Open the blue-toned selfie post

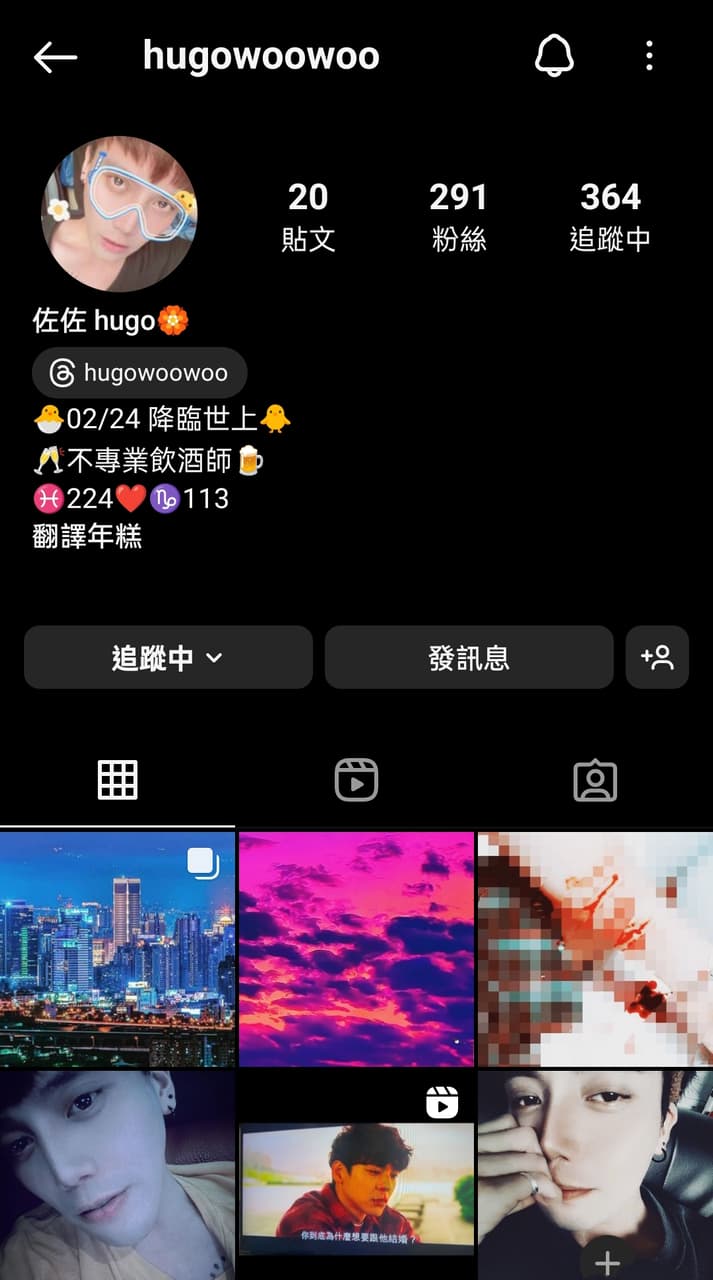point(117,1175)
